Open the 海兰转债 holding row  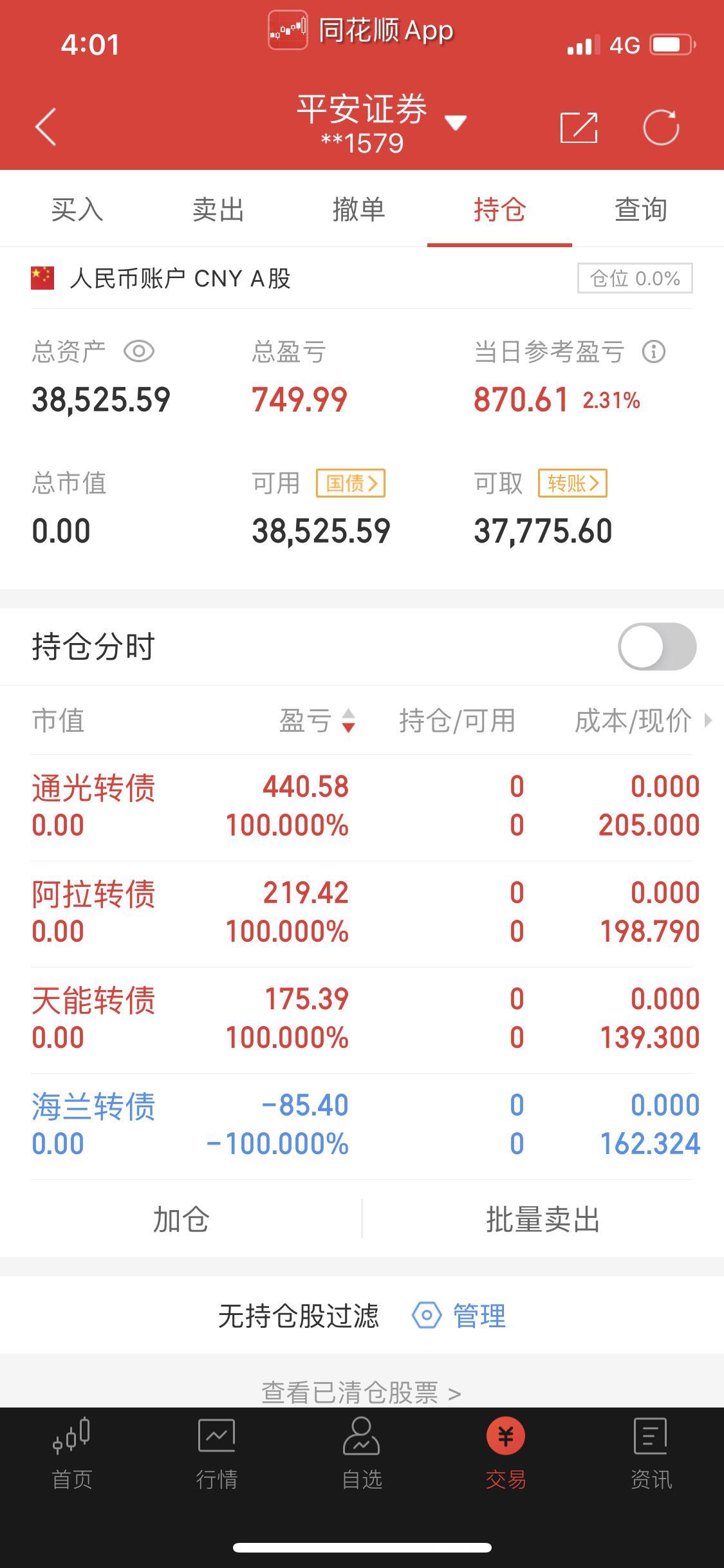(x=362, y=1126)
